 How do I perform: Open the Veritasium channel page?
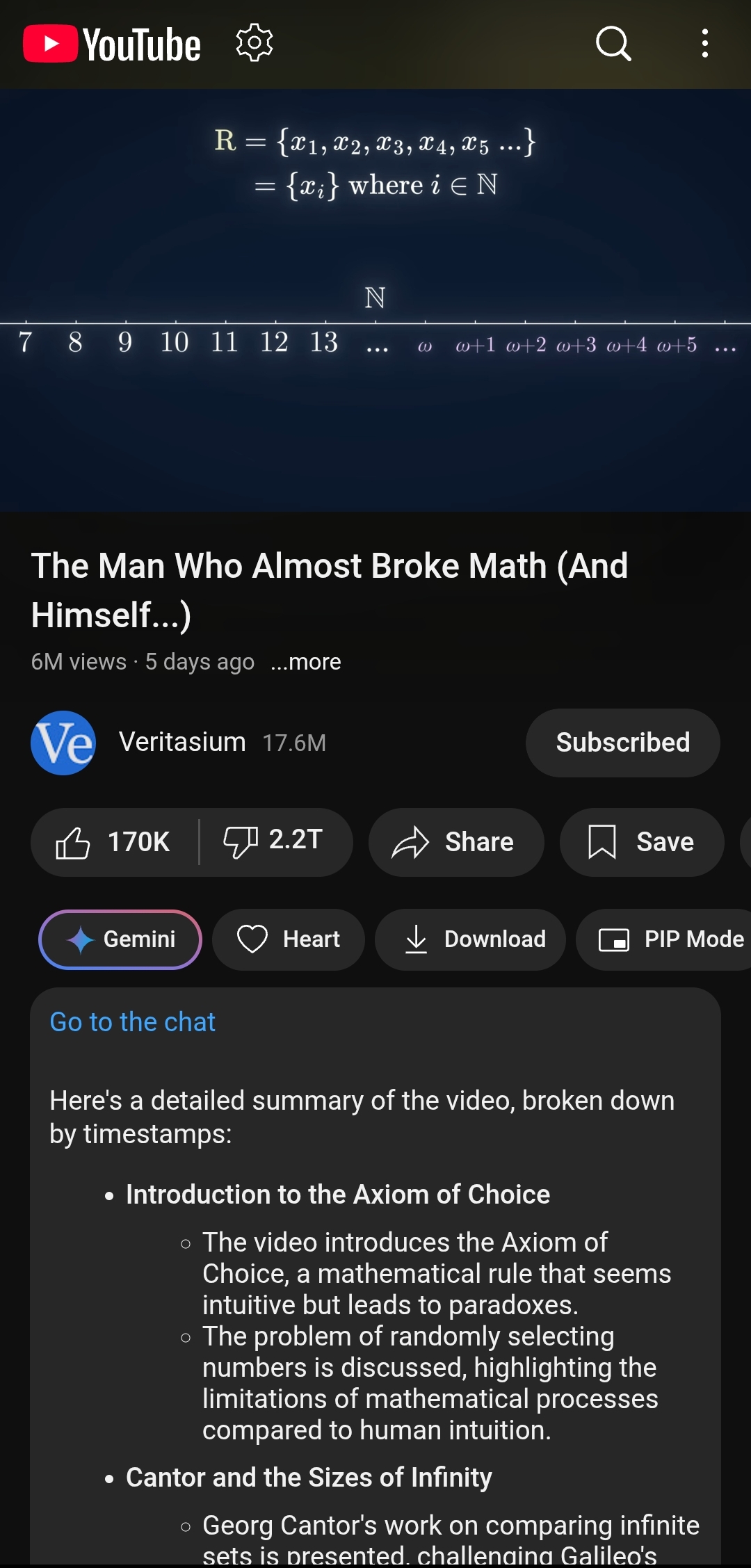[x=181, y=743]
